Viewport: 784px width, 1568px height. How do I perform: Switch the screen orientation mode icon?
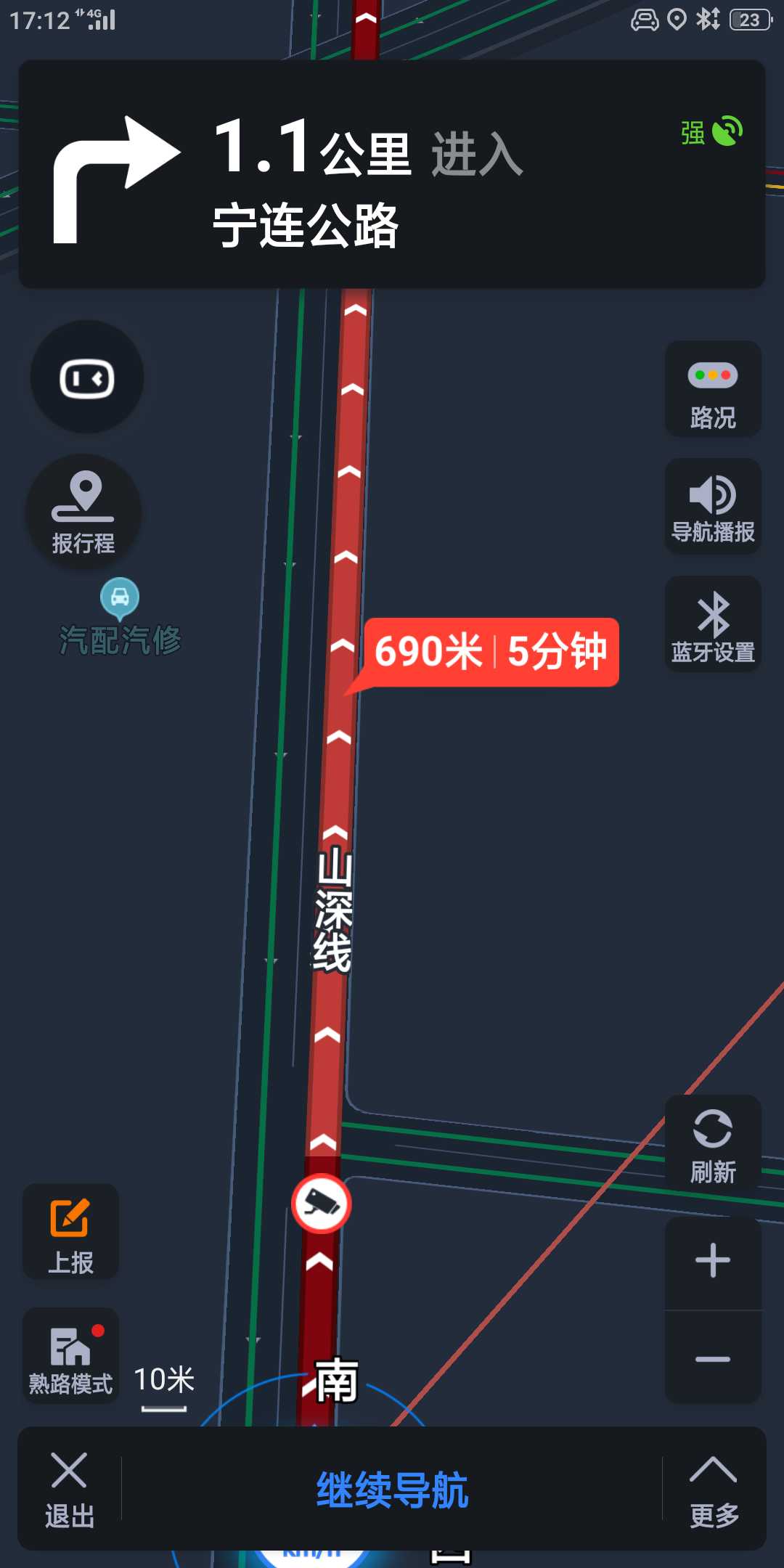click(x=86, y=377)
